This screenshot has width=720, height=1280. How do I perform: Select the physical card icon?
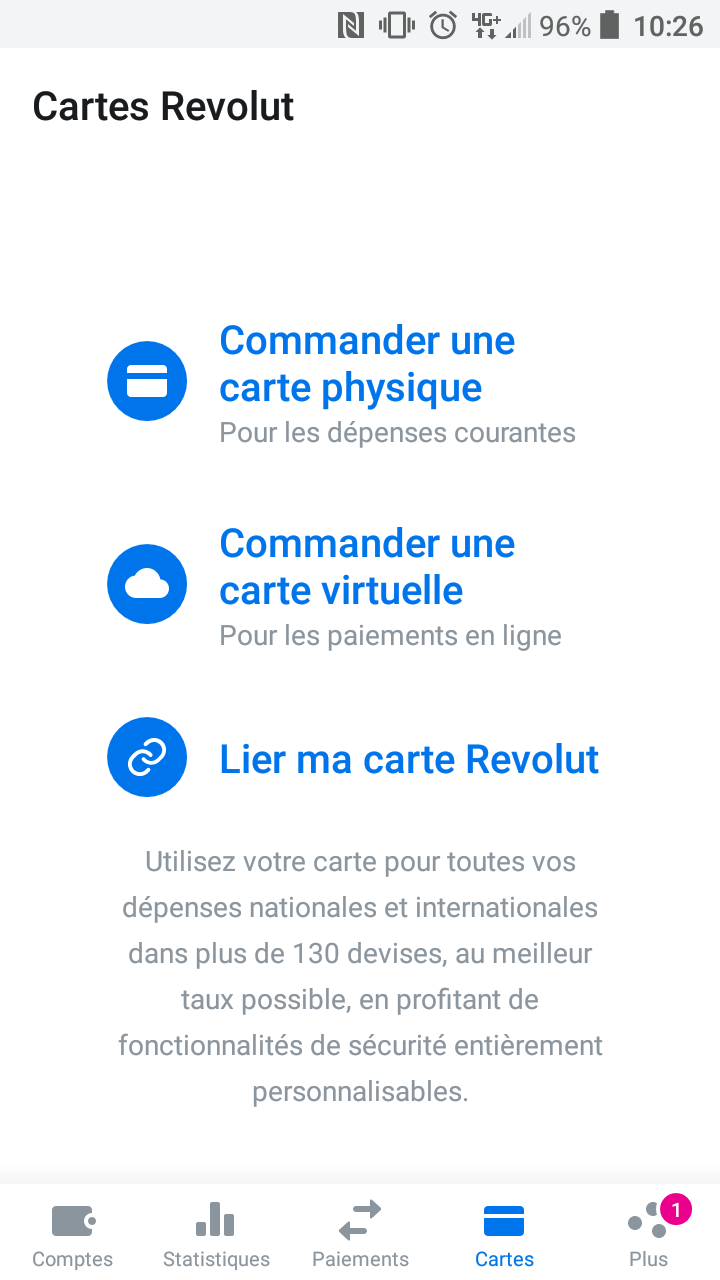[146, 380]
